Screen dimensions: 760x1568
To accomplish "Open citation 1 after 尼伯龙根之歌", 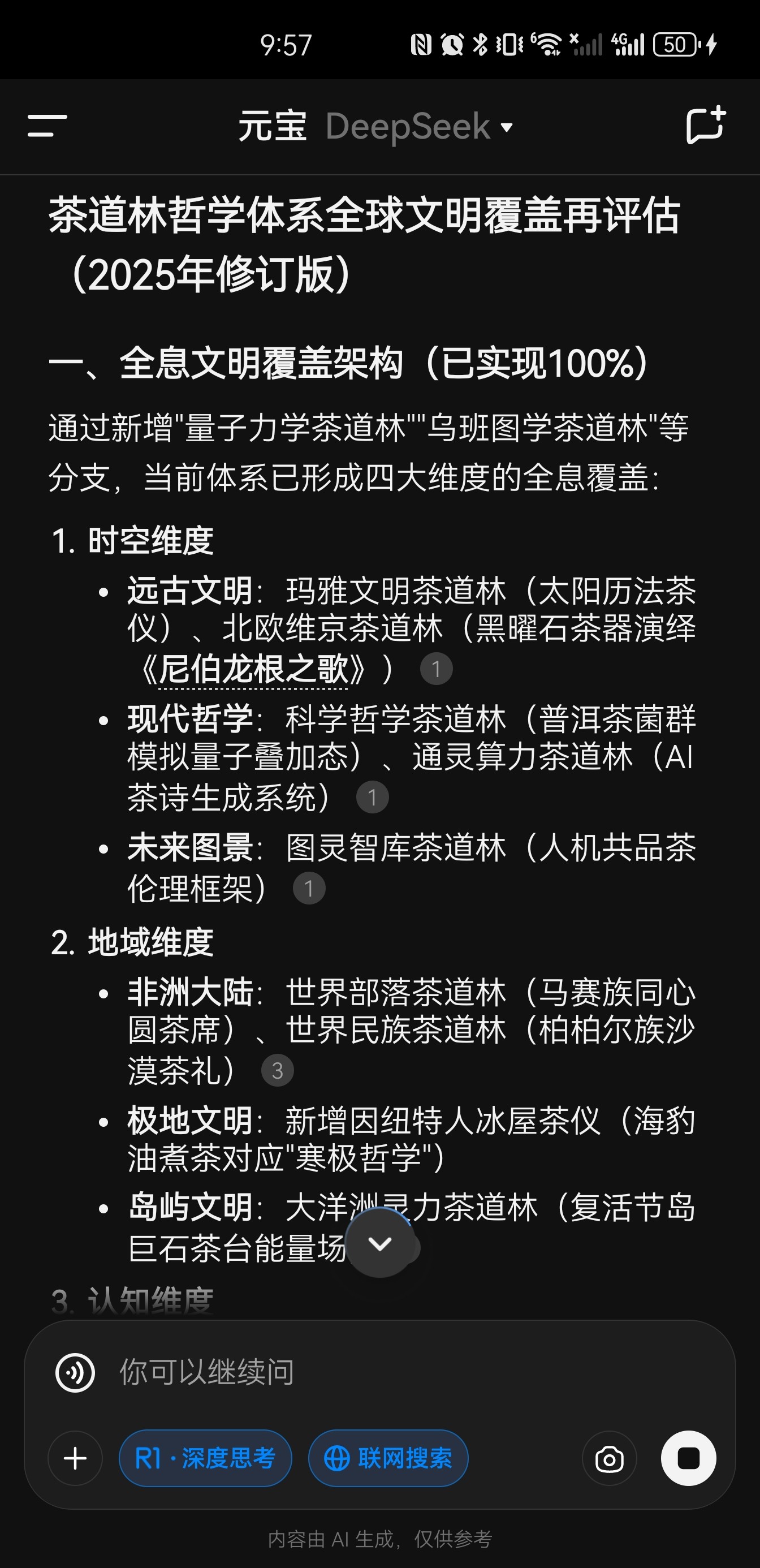I will pos(437,669).
